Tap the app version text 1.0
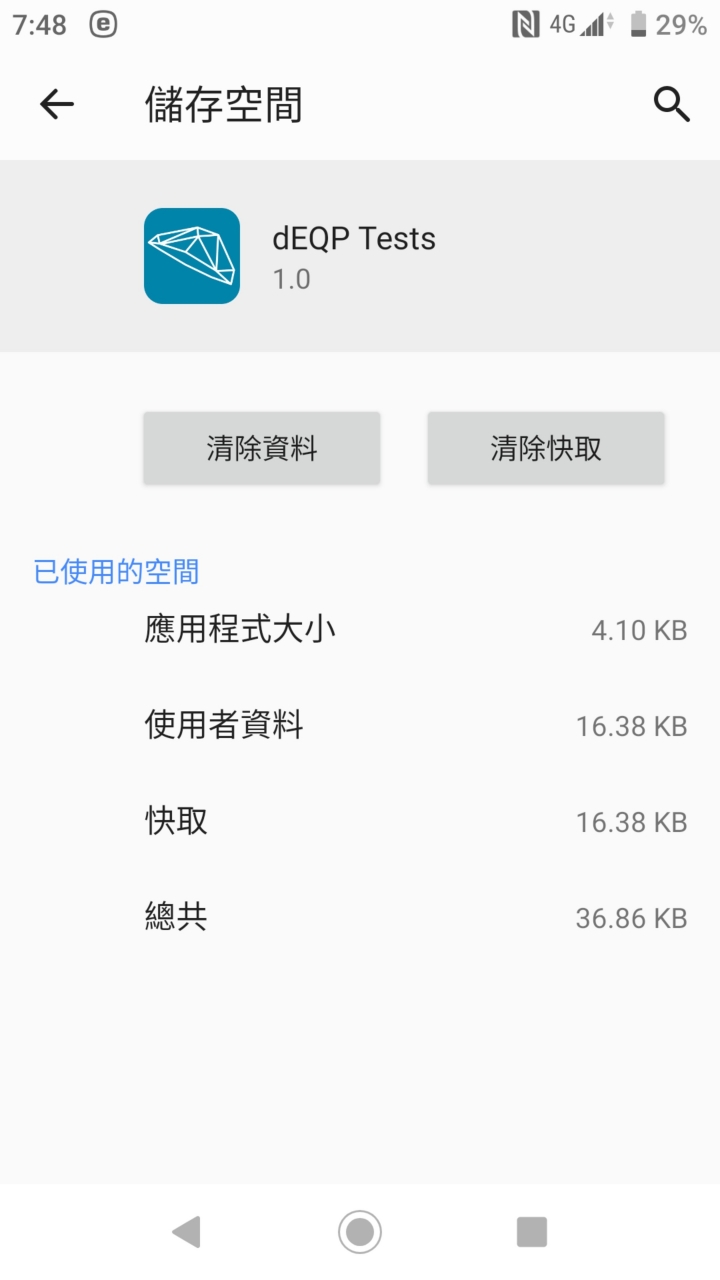Viewport: 720px width, 1280px height. point(291,279)
